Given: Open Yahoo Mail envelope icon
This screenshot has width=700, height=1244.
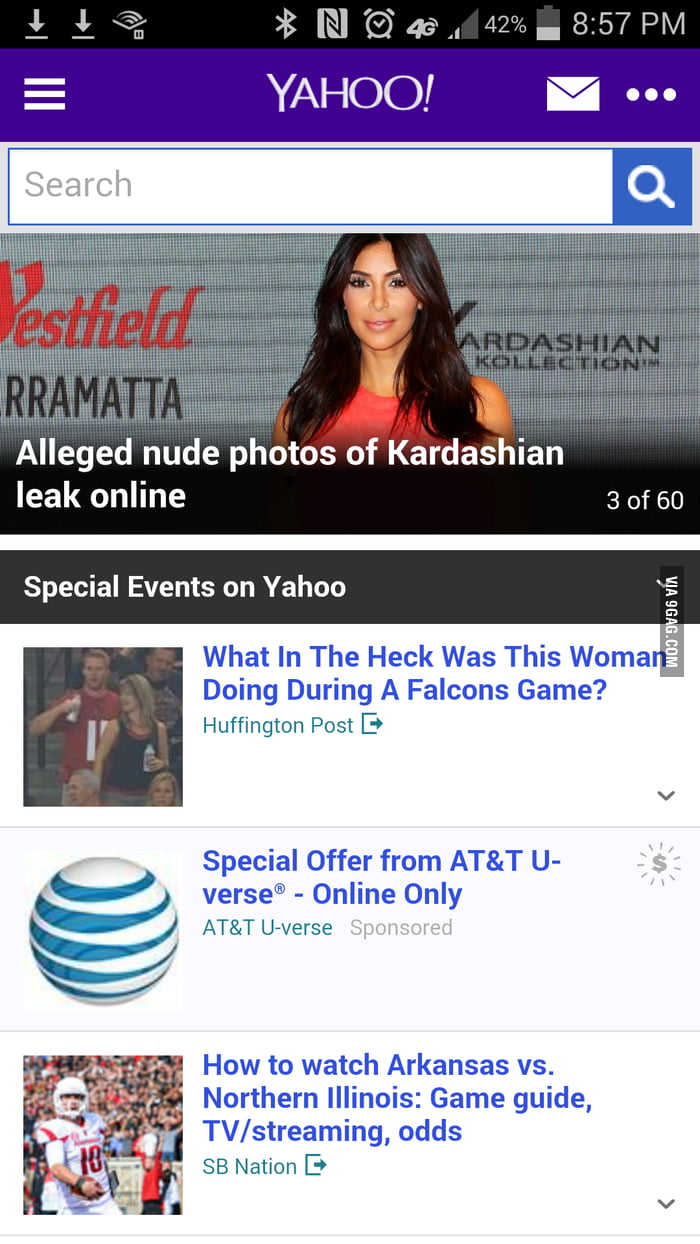Looking at the screenshot, I should coord(573,94).
